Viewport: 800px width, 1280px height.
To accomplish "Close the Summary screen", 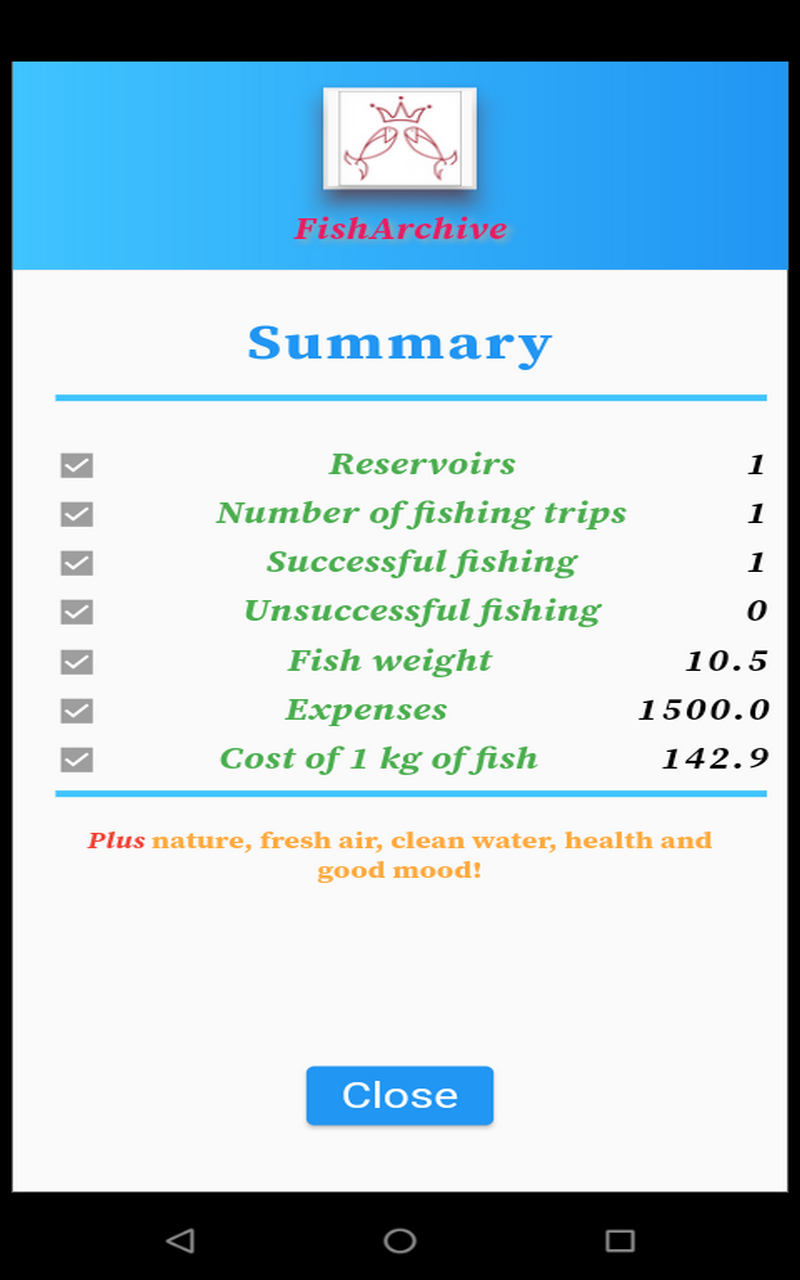I will (399, 1095).
